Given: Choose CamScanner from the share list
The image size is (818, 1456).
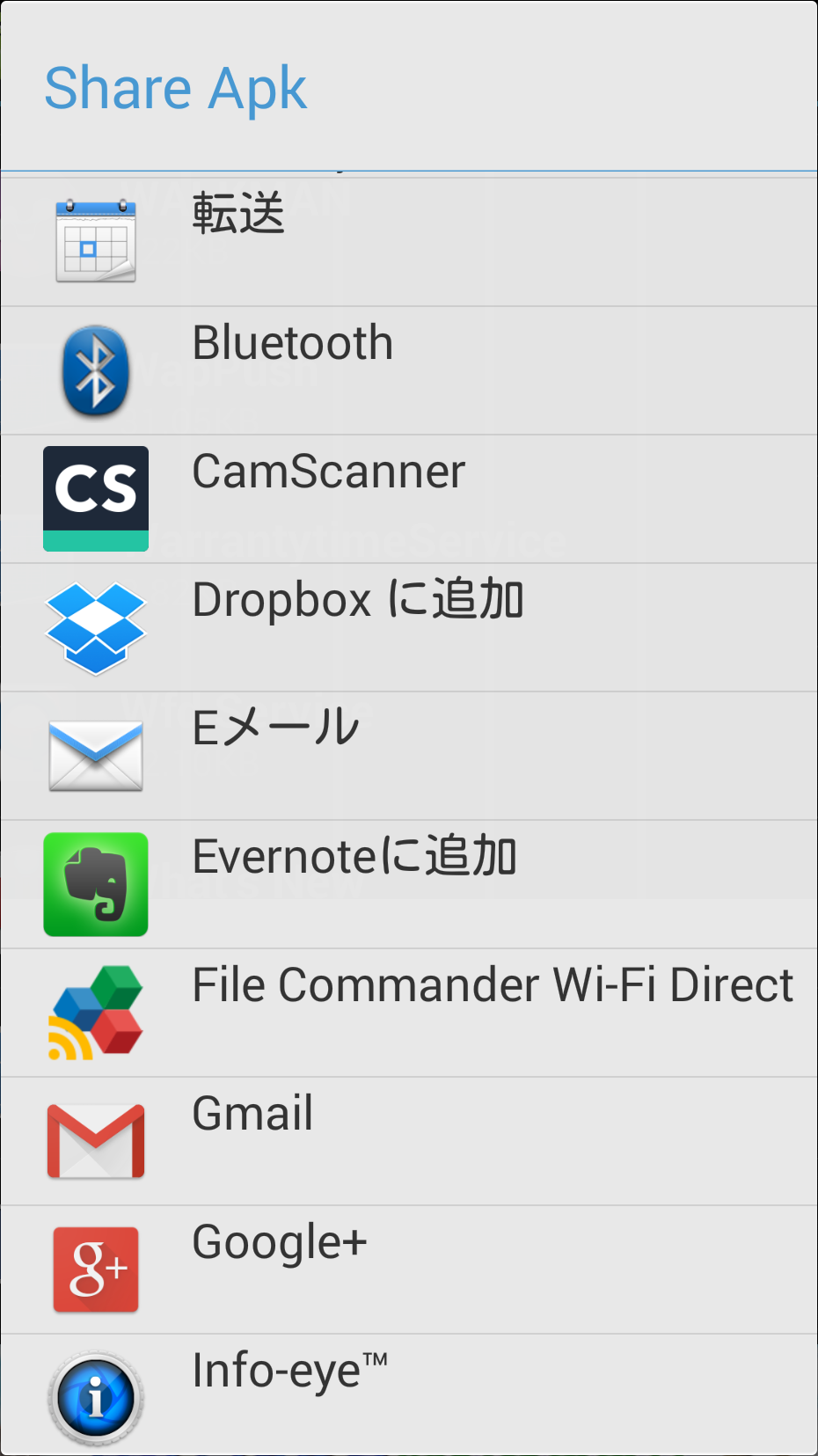Looking at the screenshot, I should 409,499.
